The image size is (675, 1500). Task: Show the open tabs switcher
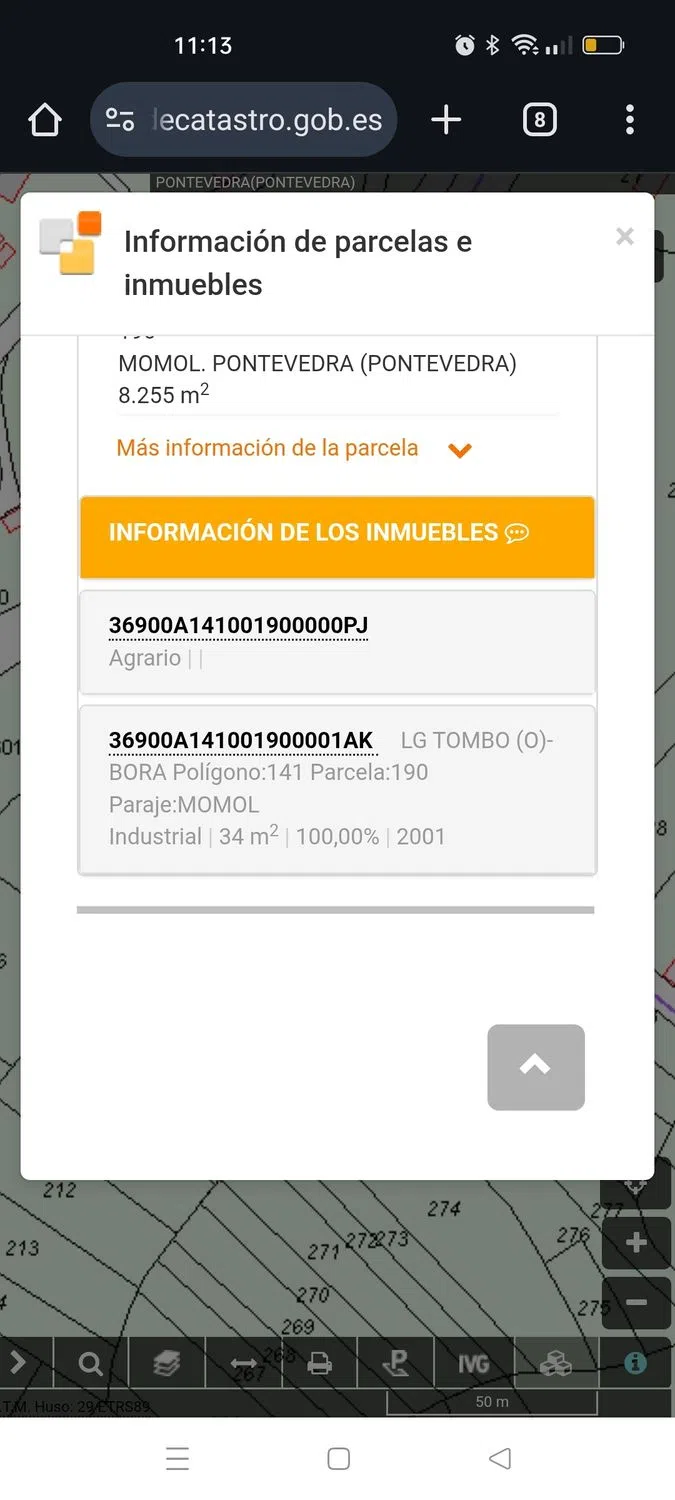click(539, 121)
